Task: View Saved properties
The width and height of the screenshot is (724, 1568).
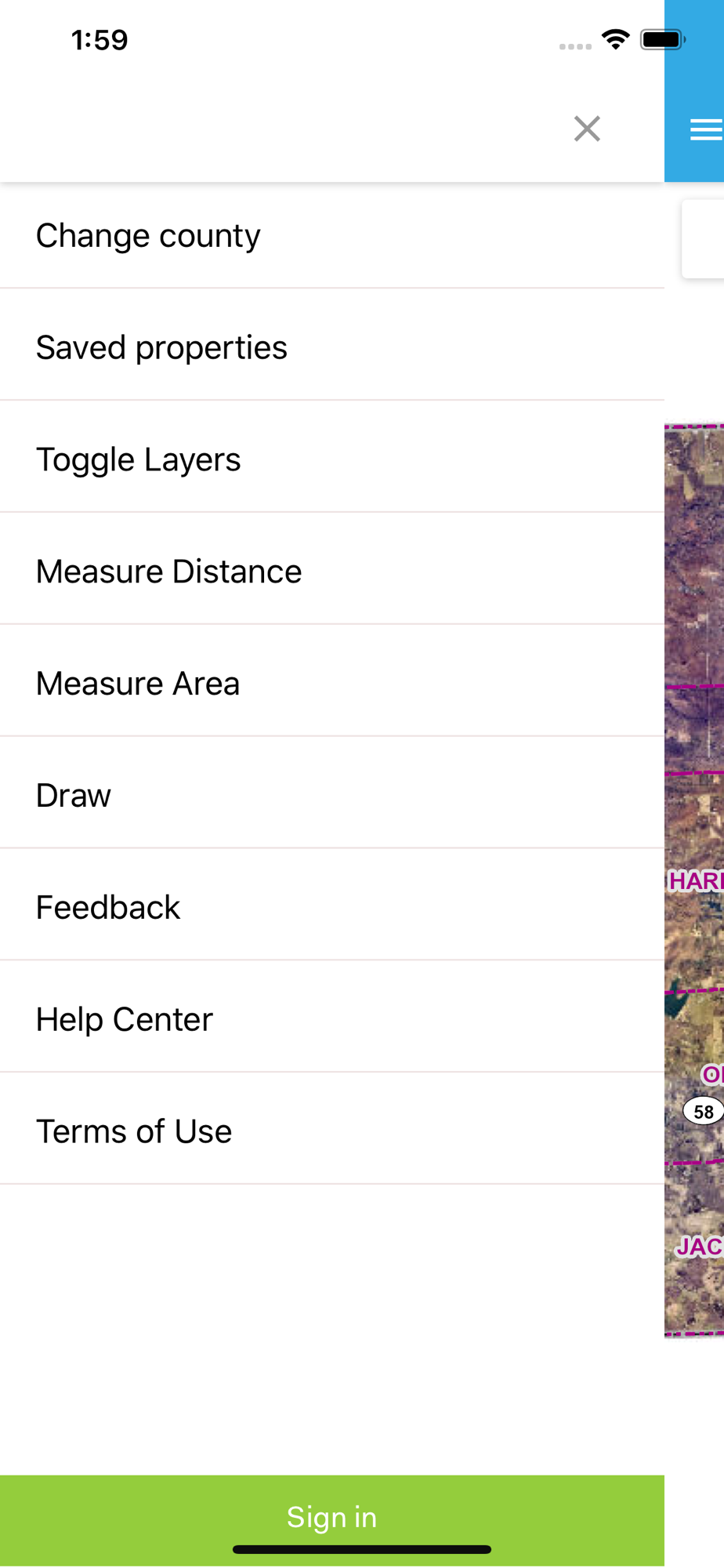Action: pyautogui.click(x=332, y=348)
